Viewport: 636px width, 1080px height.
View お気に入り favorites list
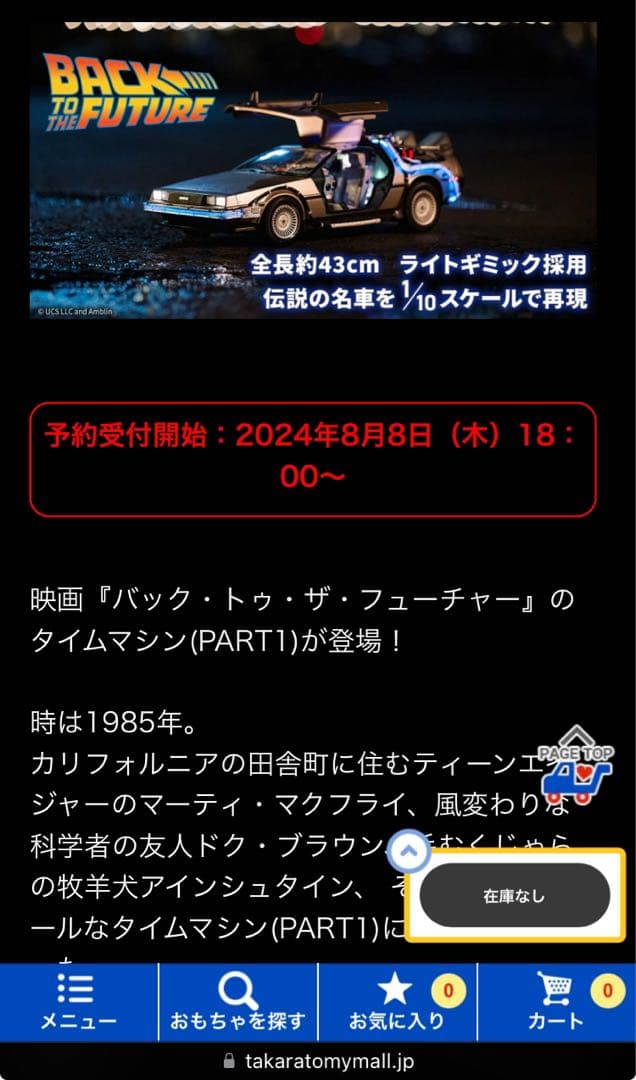tap(398, 1002)
